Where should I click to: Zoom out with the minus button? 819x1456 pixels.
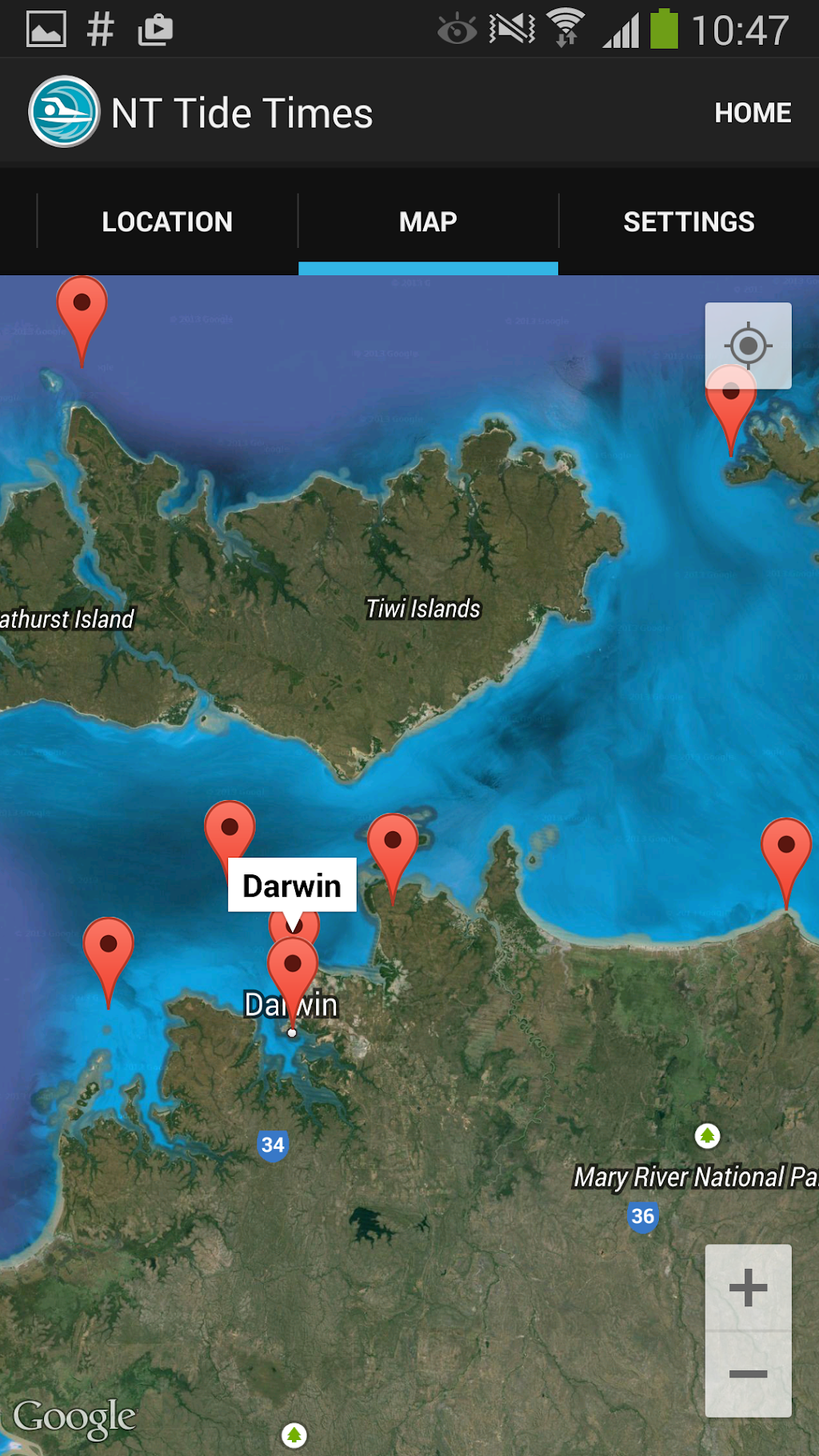(748, 1374)
